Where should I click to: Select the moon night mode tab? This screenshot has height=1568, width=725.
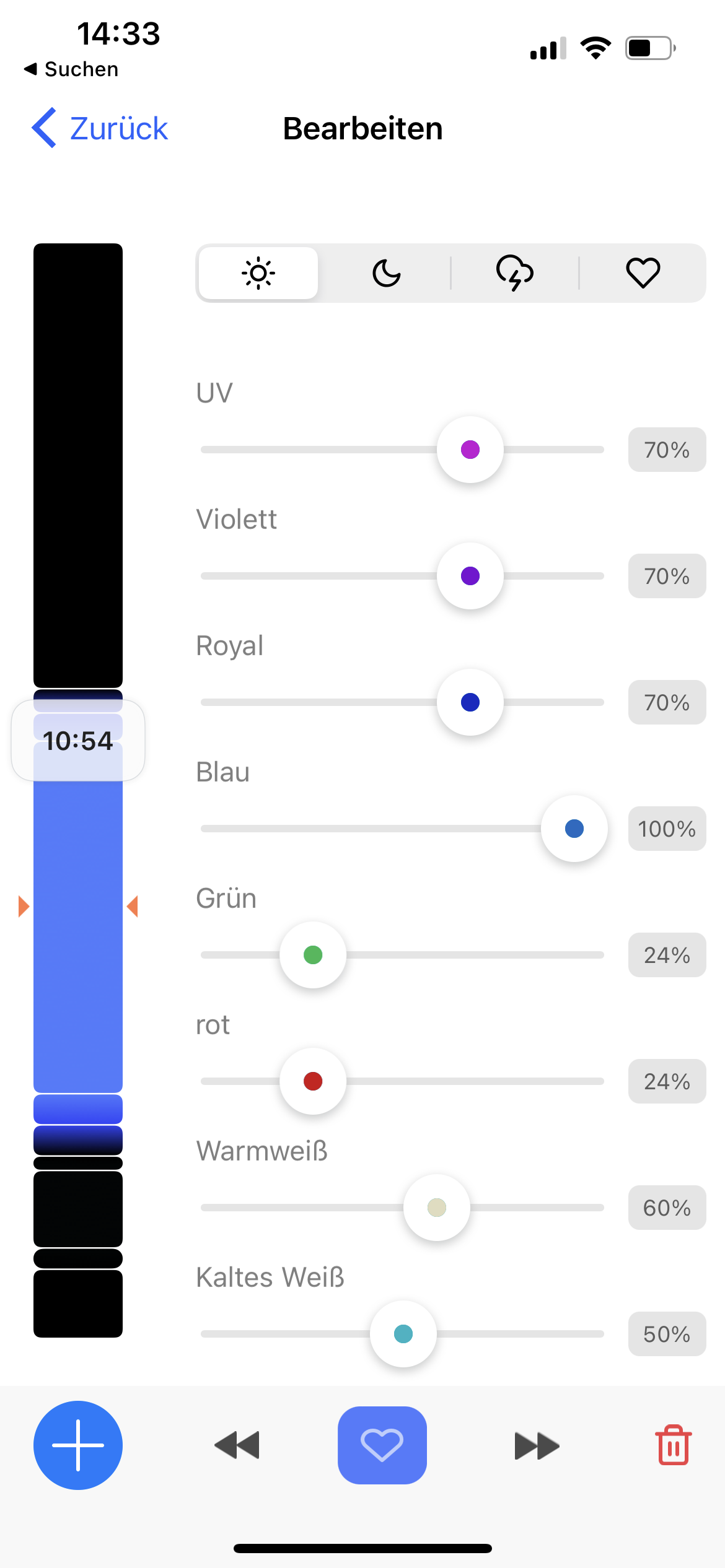point(386,273)
